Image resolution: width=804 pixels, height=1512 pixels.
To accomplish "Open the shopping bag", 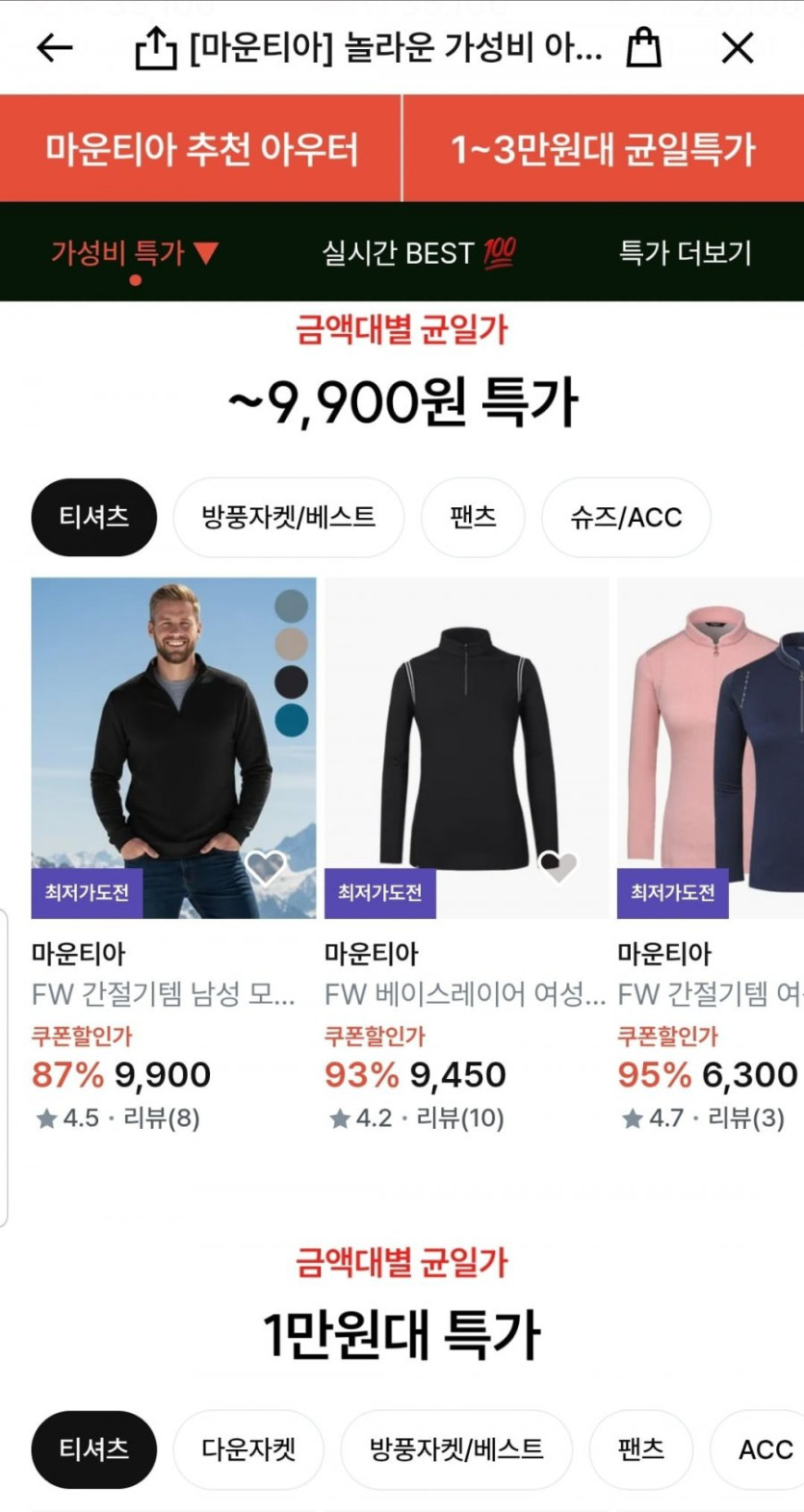I will (643, 47).
